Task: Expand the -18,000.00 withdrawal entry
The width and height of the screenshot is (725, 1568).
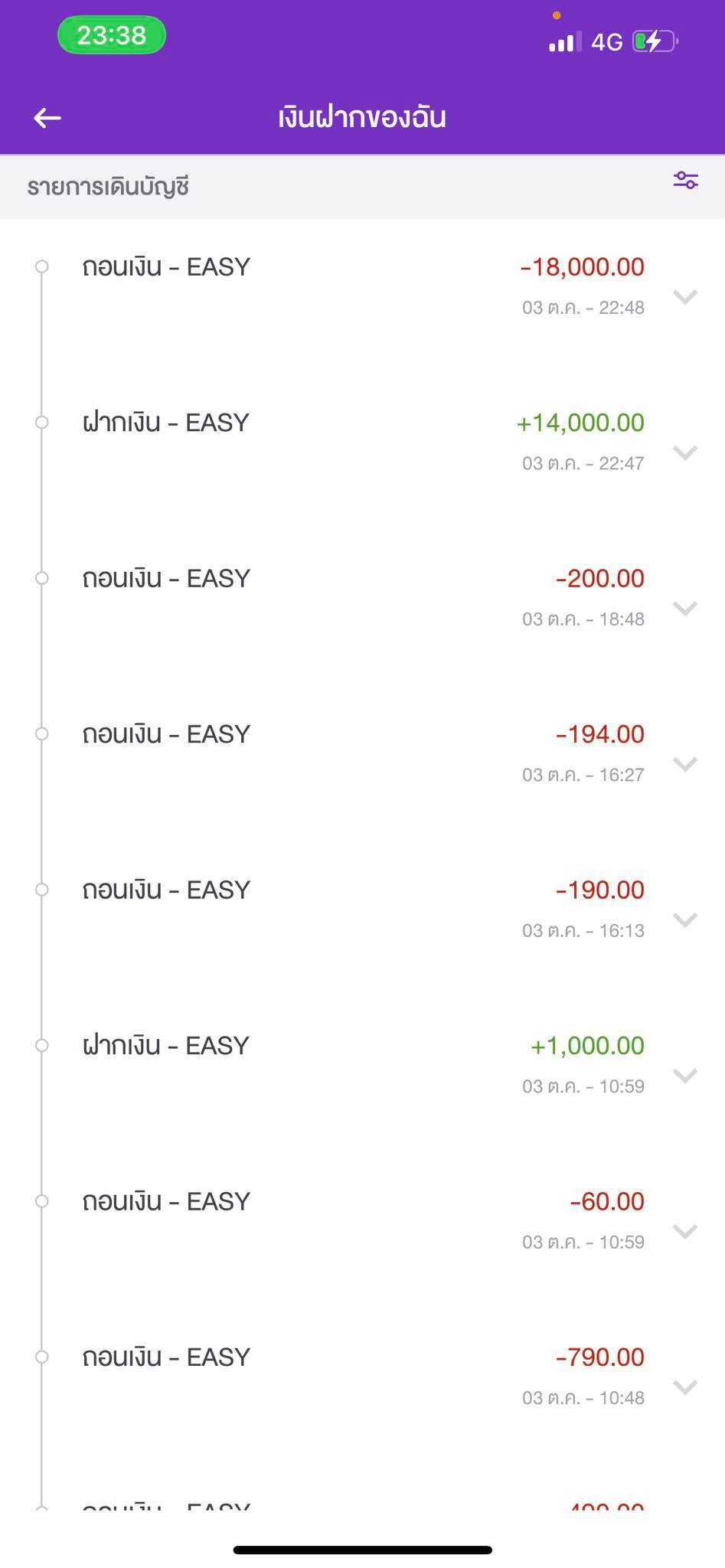Action: (684, 297)
